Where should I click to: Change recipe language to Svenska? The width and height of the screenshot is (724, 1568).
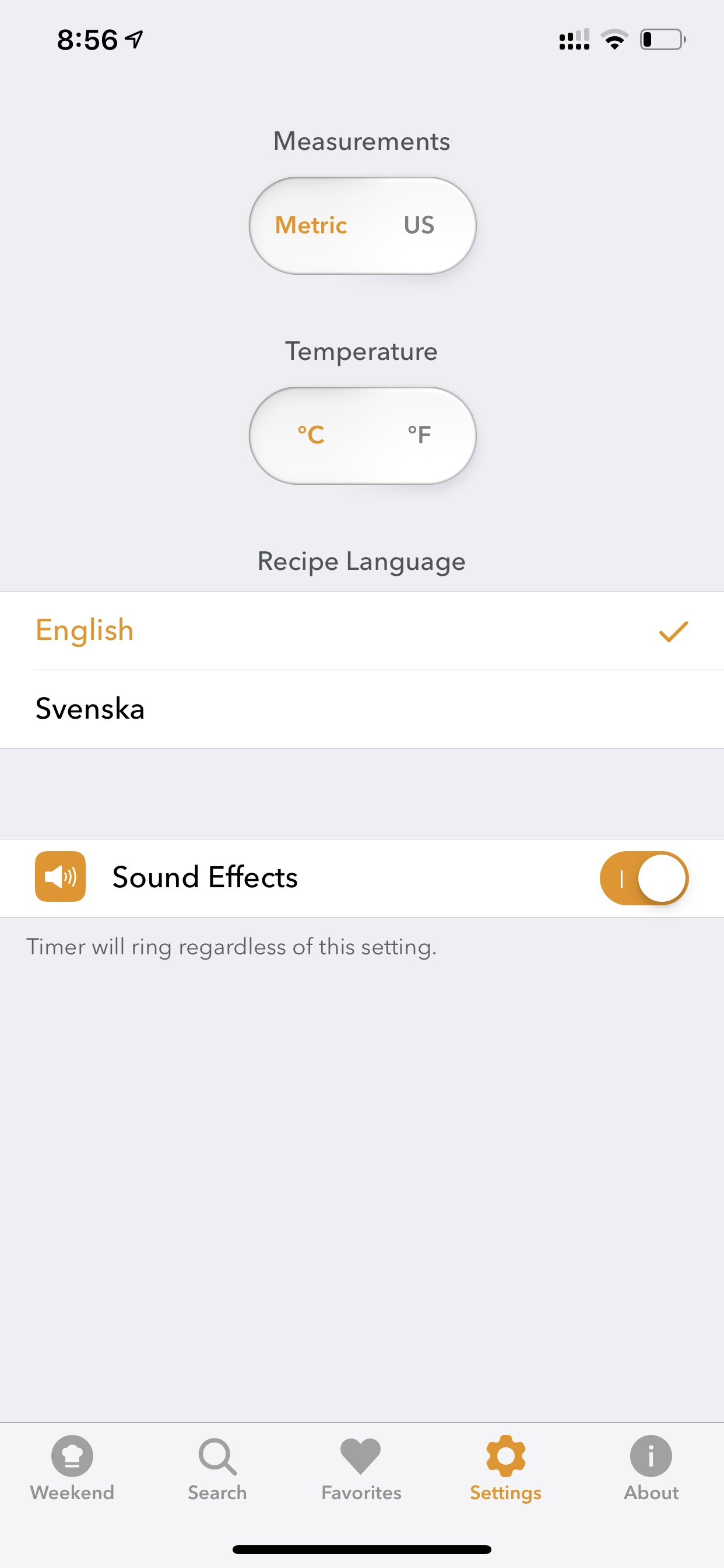coord(362,709)
